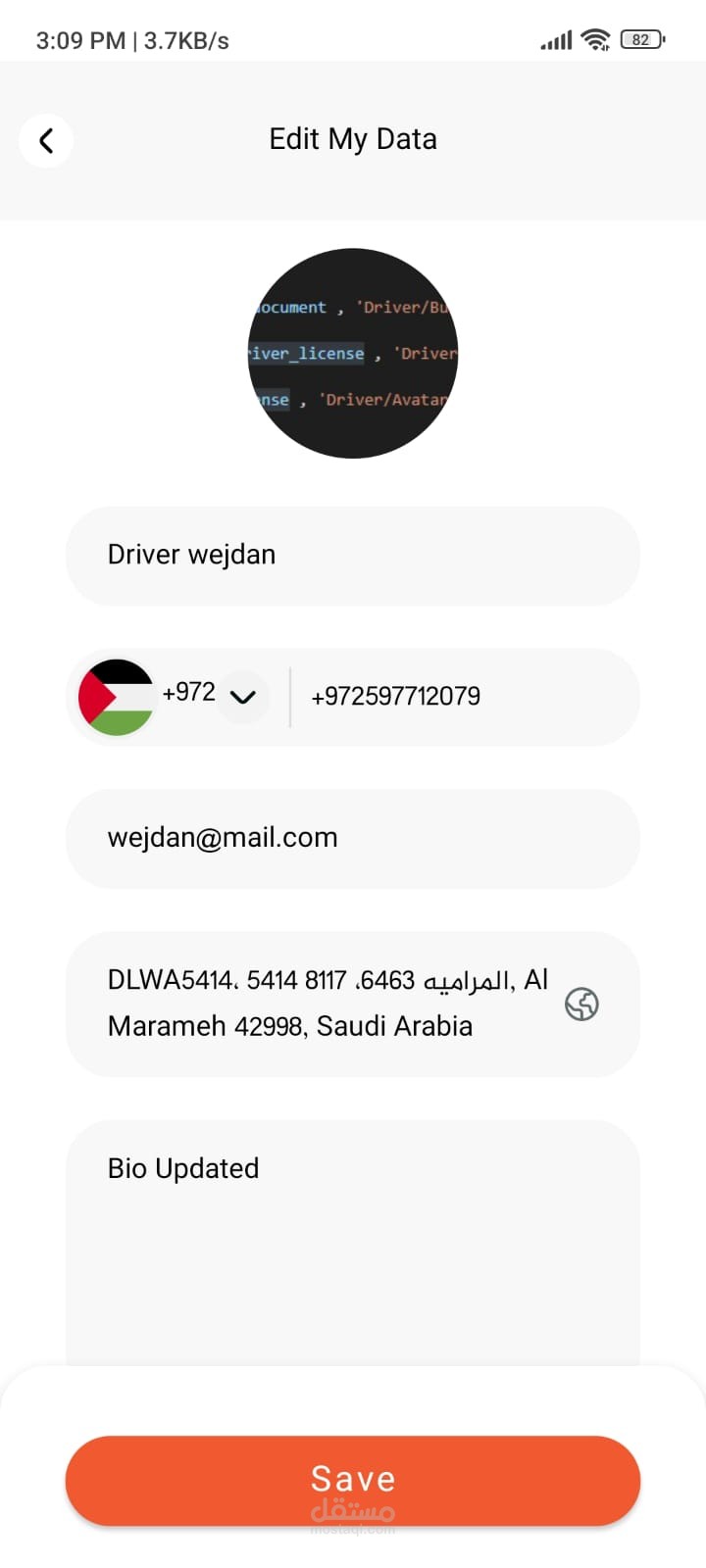Open the +972 country code dropdown
Image resolution: width=706 pixels, height=1568 pixels.
[x=242, y=697]
